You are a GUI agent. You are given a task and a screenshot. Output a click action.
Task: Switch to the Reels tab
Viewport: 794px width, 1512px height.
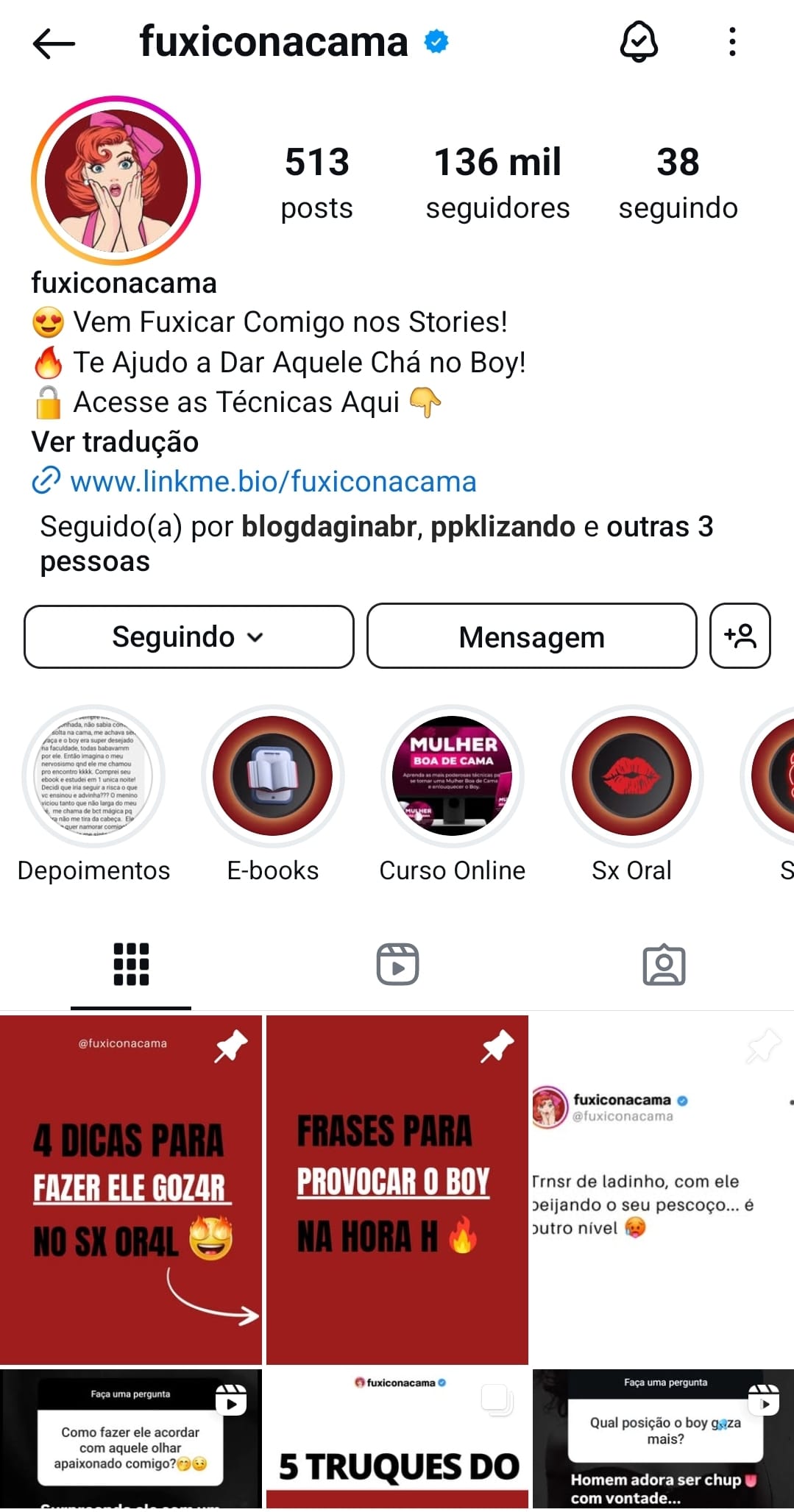point(397,965)
